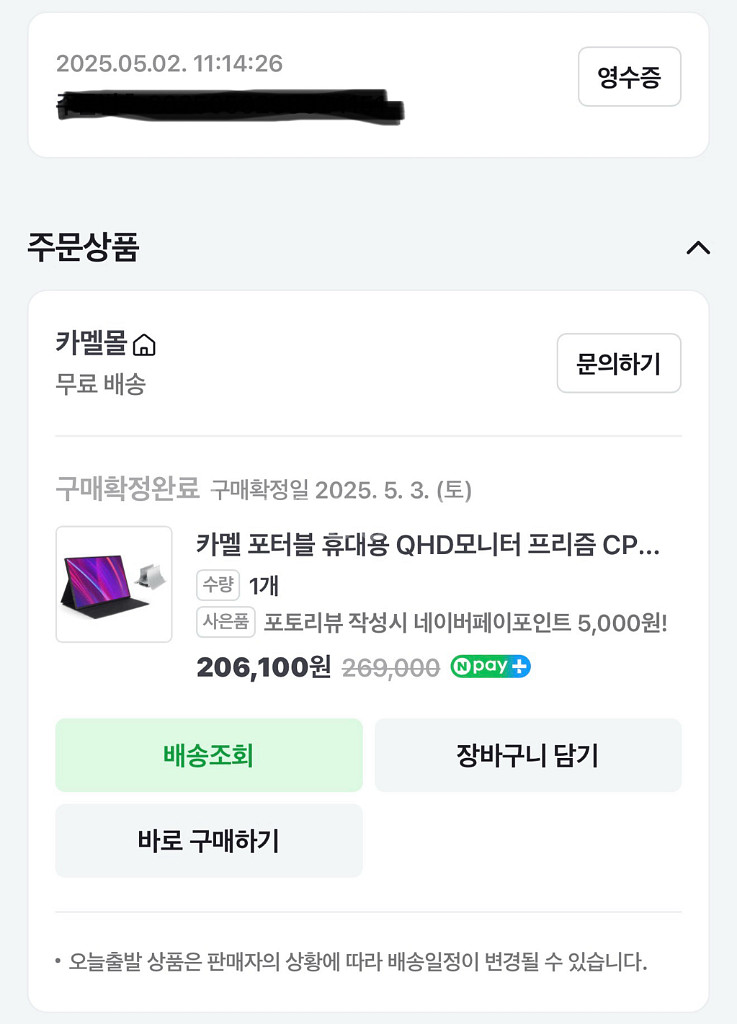Click 바로 구매하기 buy now button
The width and height of the screenshot is (737, 1024).
(208, 840)
